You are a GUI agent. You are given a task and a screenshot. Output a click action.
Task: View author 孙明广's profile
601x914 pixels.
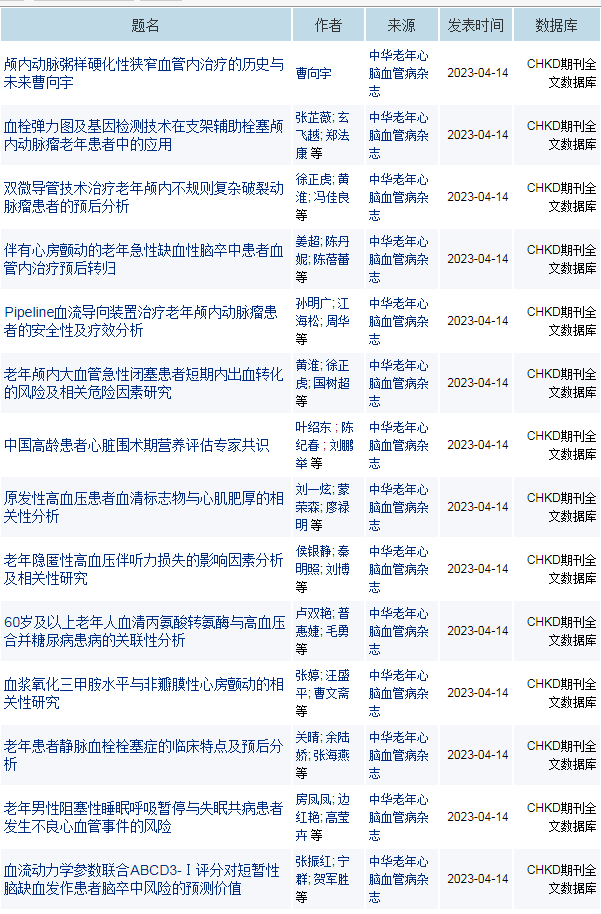(x=311, y=303)
